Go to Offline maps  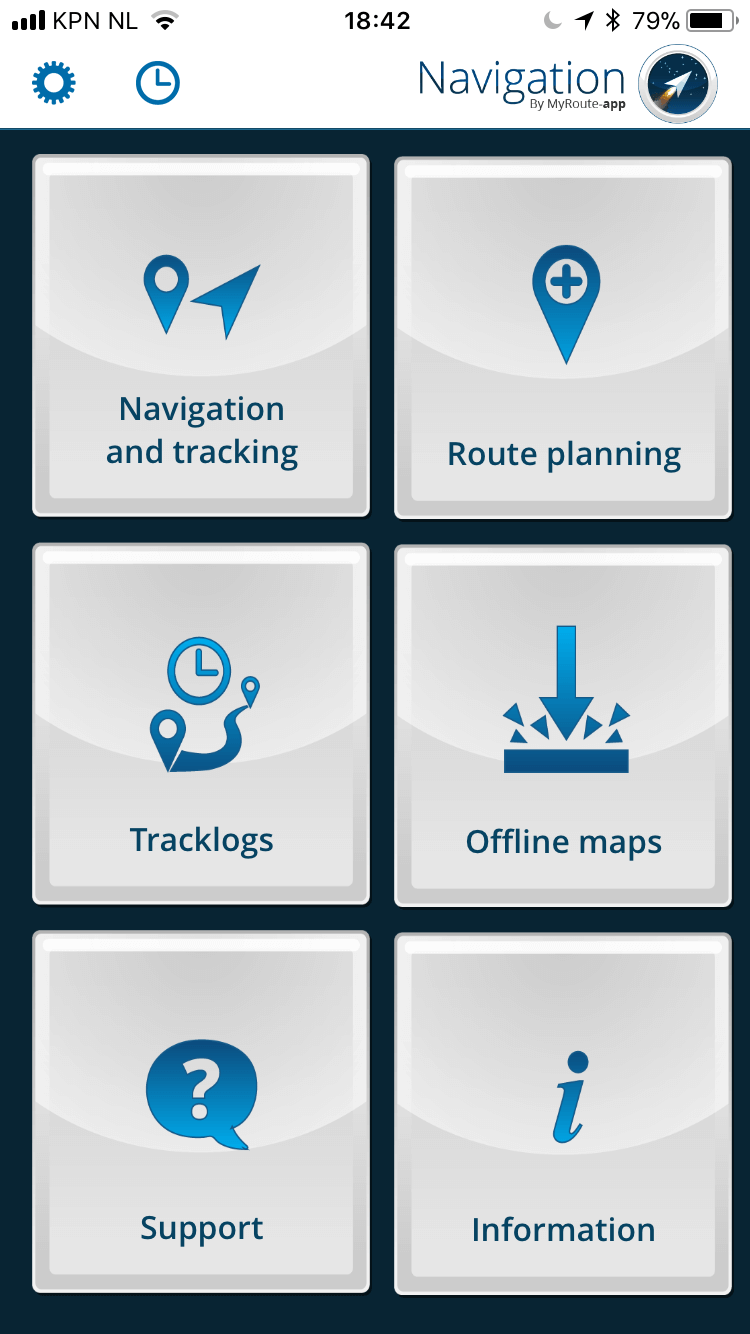point(563,726)
